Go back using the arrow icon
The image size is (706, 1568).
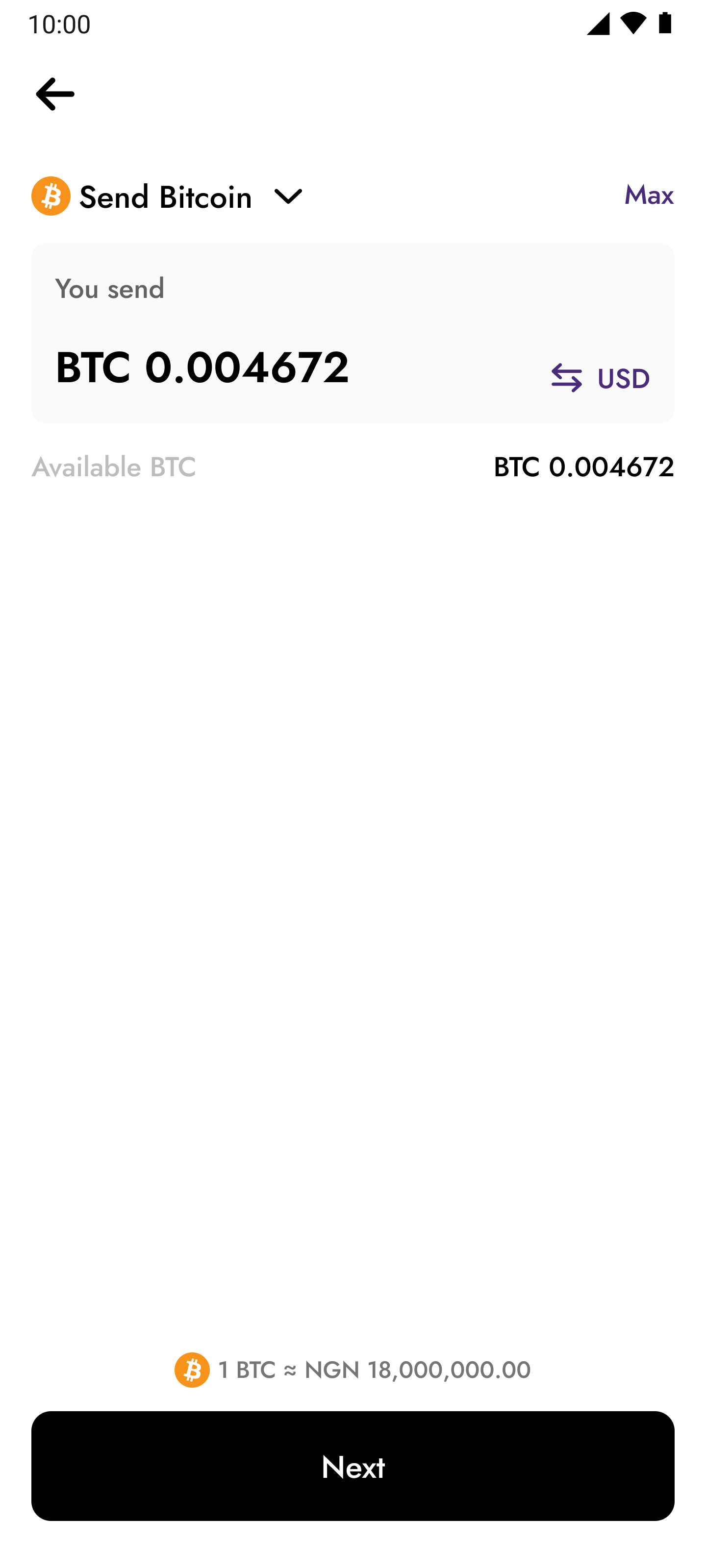(55, 94)
